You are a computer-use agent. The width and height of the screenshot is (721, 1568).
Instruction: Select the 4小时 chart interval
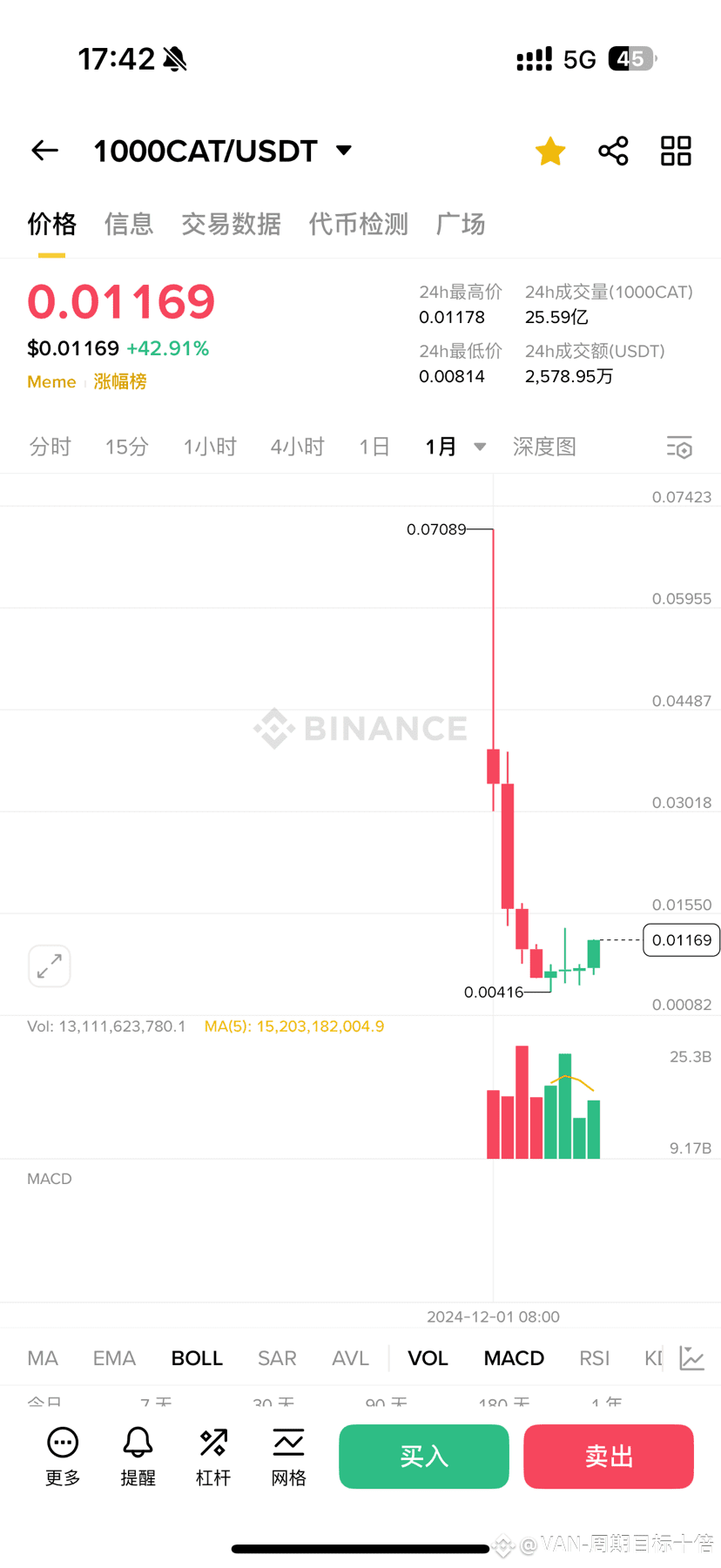pos(297,447)
